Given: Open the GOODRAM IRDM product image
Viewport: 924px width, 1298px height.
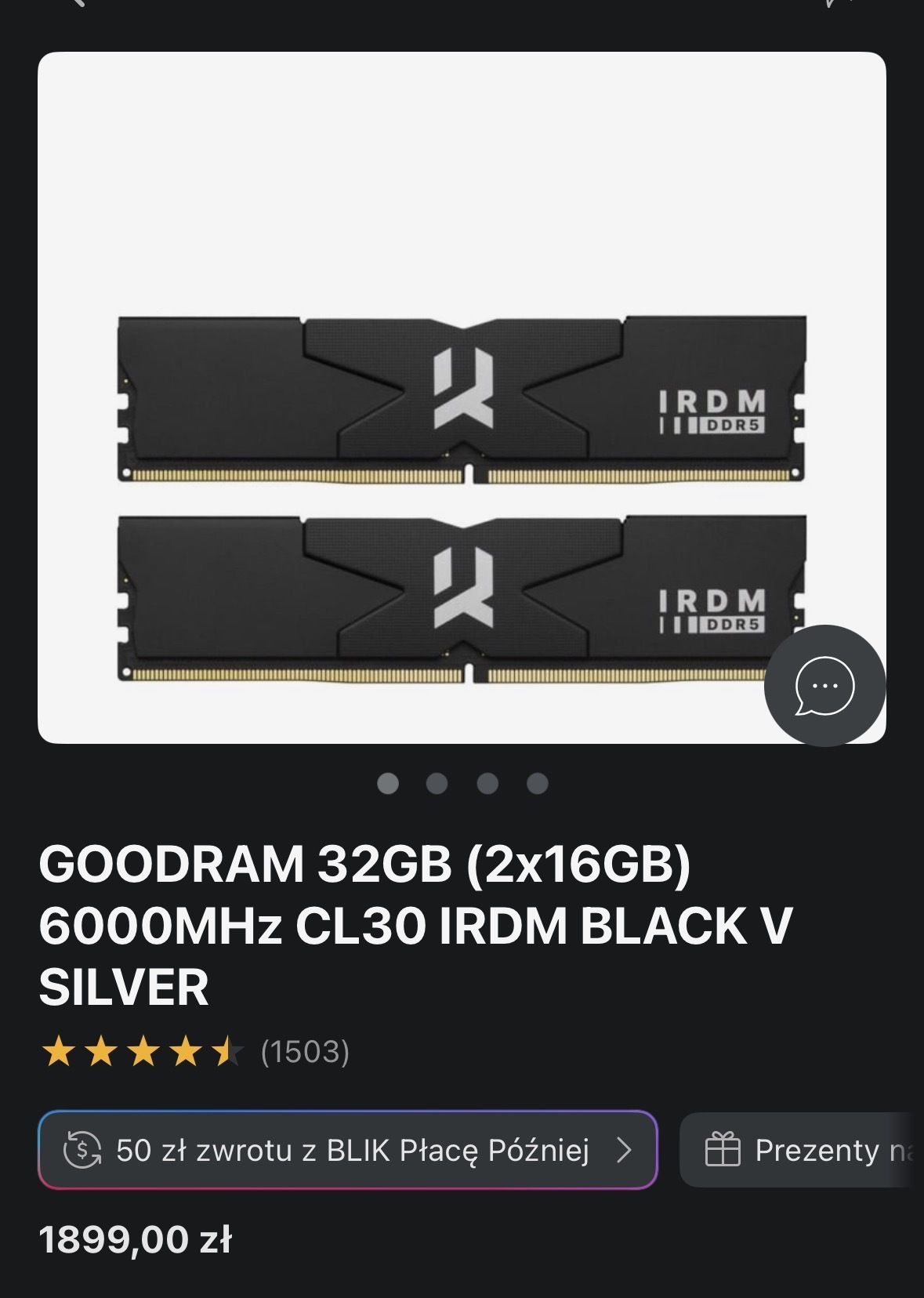Looking at the screenshot, I should pos(462,398).
